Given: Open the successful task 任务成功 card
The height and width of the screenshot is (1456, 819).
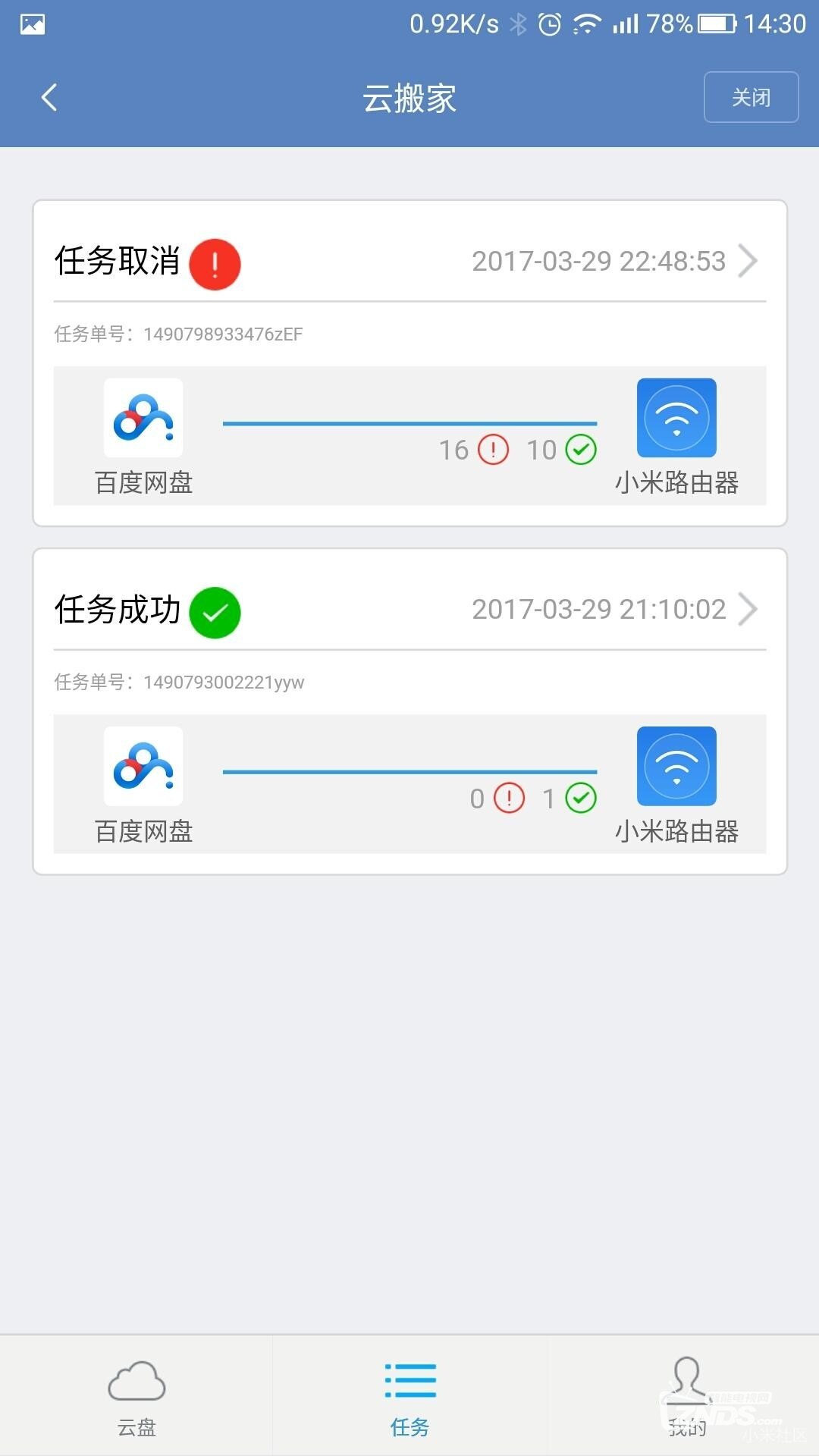Looking at the screenshot, I should tap(409, 610).
